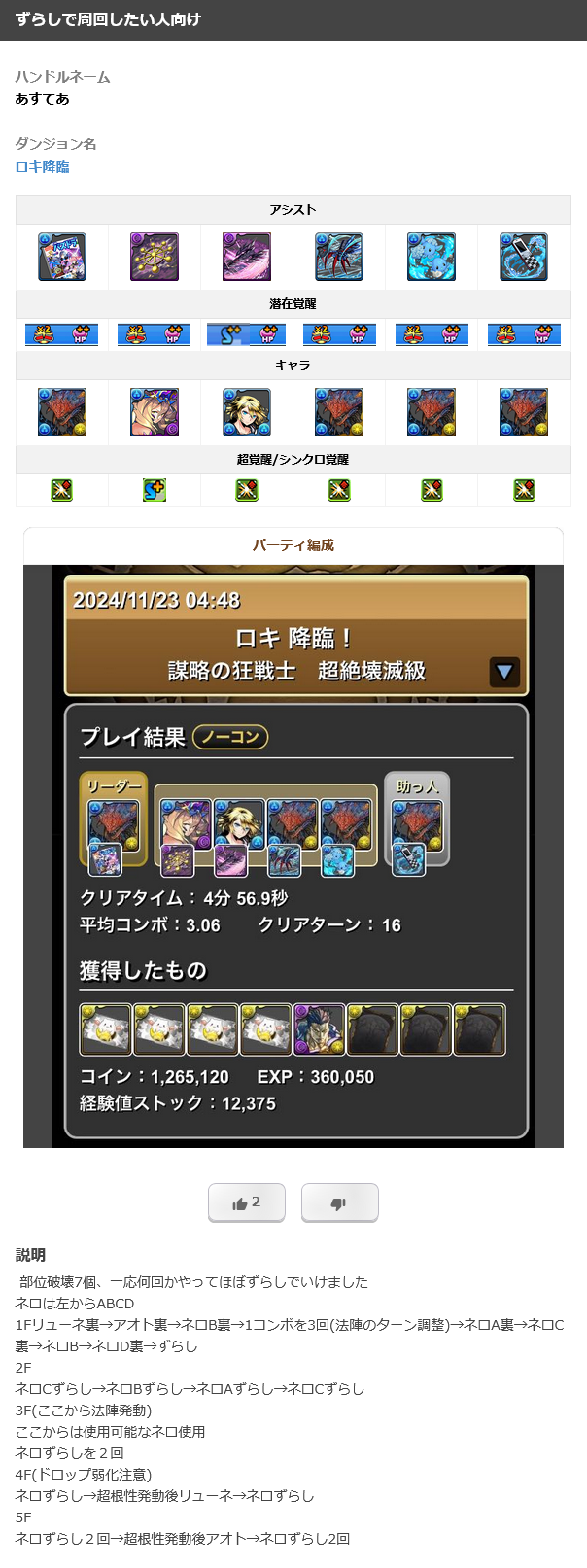Open the ロキ降臨 dungeon link
Screen dimensions: 587x1568
pyautogui.click(x=42, y=167)
